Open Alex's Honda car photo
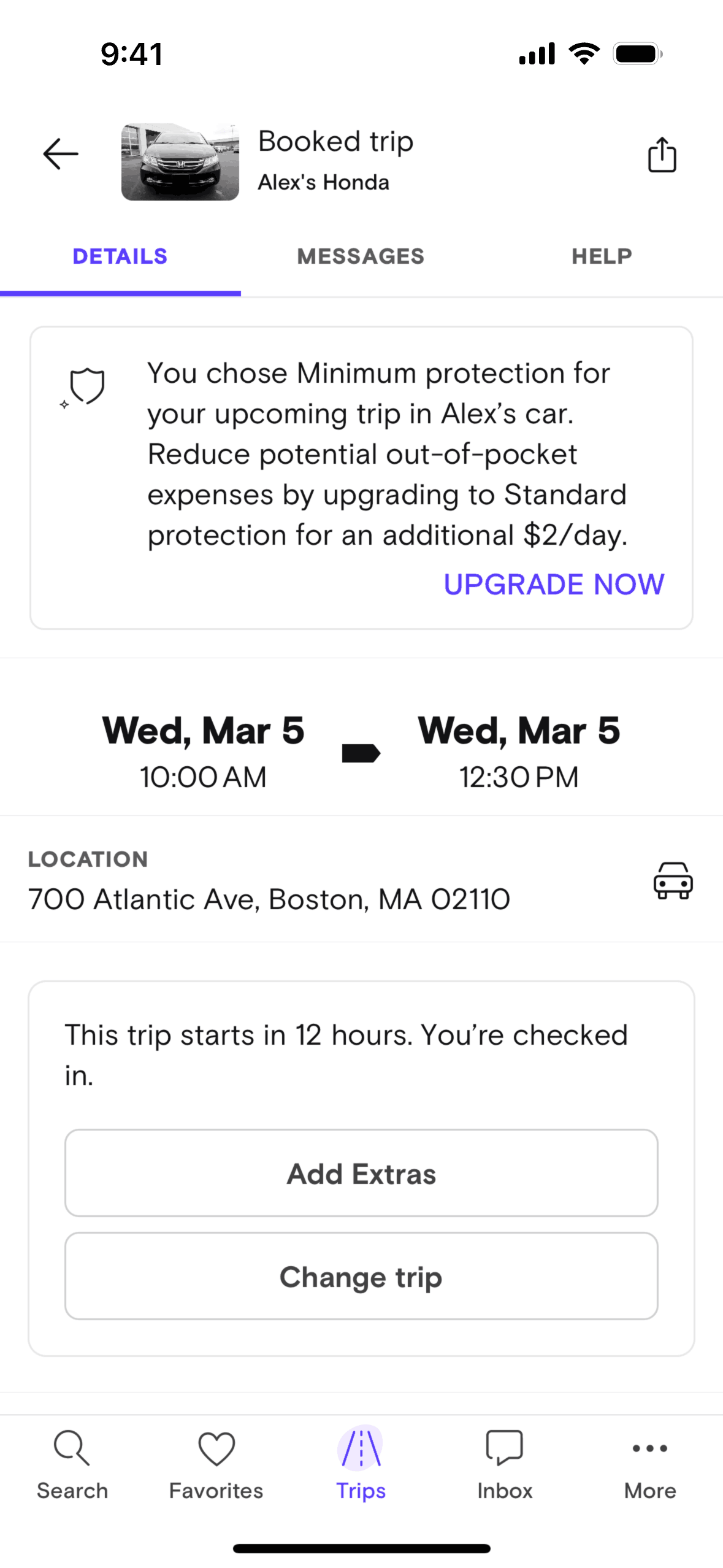 [180, 162]
